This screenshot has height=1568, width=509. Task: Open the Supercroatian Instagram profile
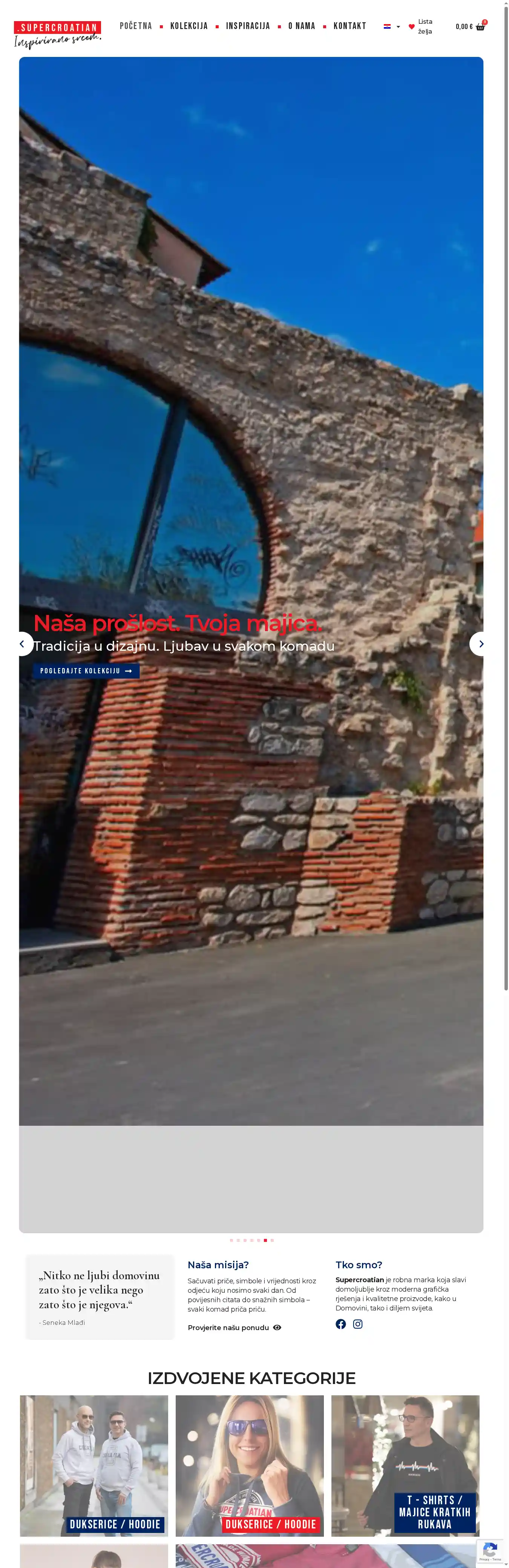(x=358, y=1323)
